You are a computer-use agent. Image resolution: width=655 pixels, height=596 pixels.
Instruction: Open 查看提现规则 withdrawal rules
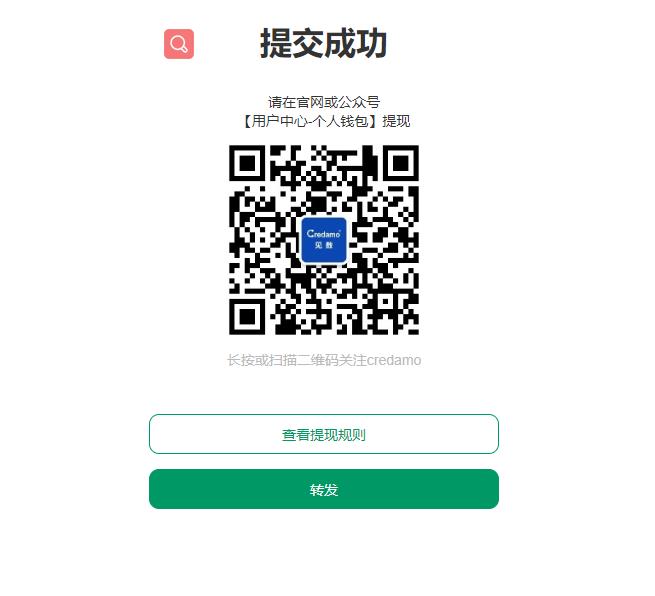point(323,435)
